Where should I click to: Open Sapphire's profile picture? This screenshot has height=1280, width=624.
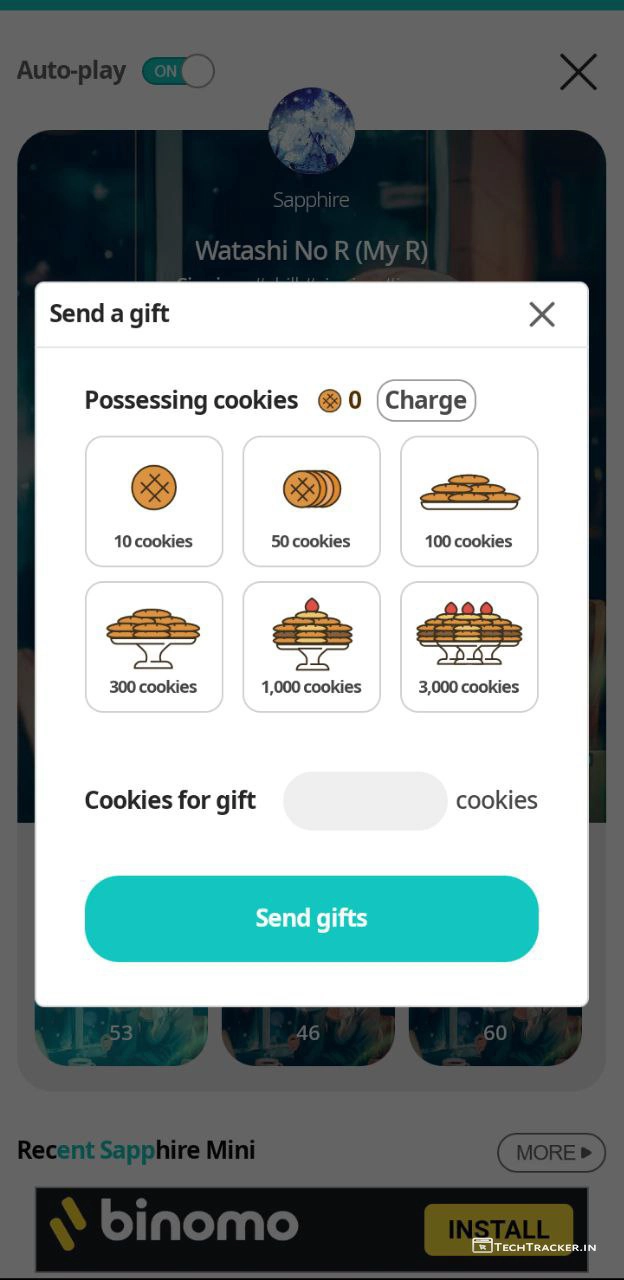tap(312, 131)
